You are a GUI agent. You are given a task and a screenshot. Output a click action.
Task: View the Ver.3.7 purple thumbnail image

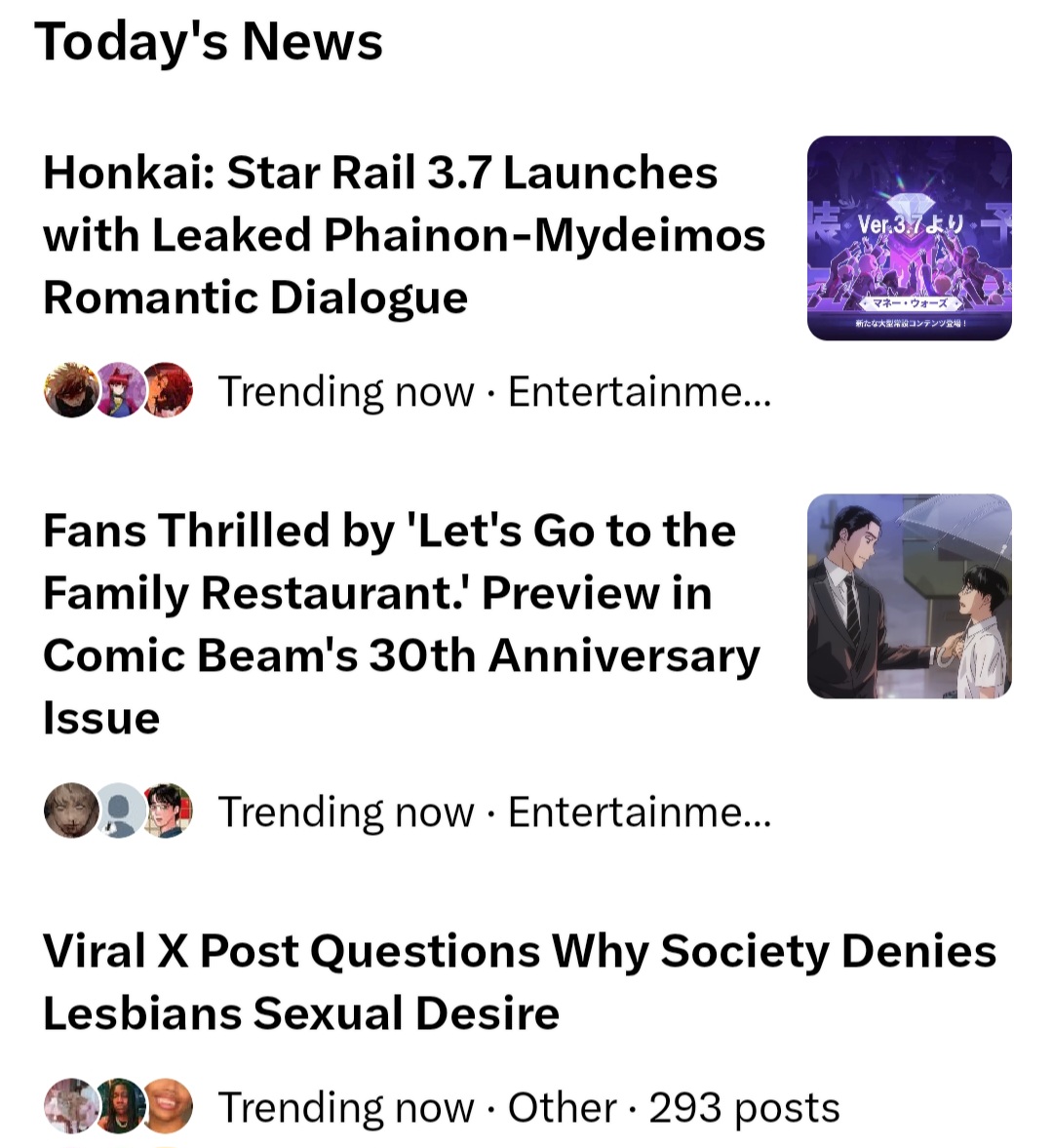[x=909, y=238]
